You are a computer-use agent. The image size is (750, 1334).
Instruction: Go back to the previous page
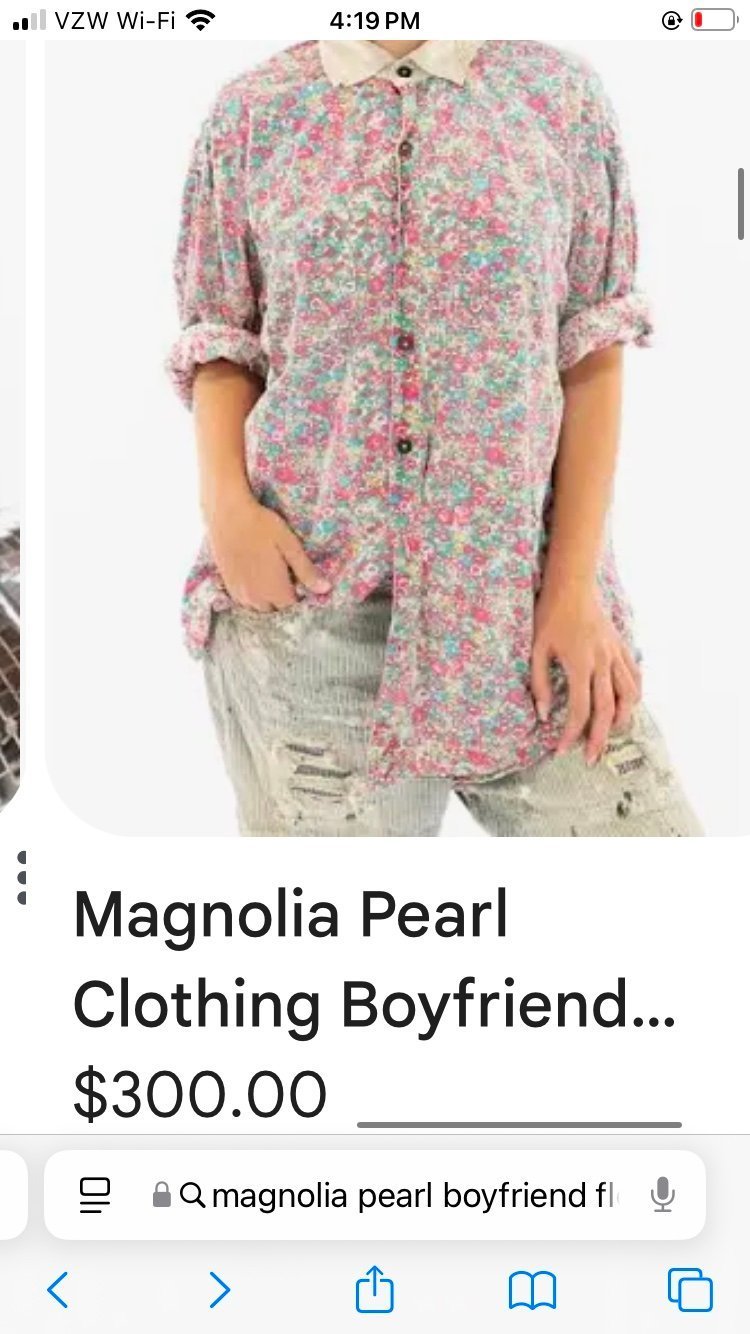click(x=58, y=1290)
